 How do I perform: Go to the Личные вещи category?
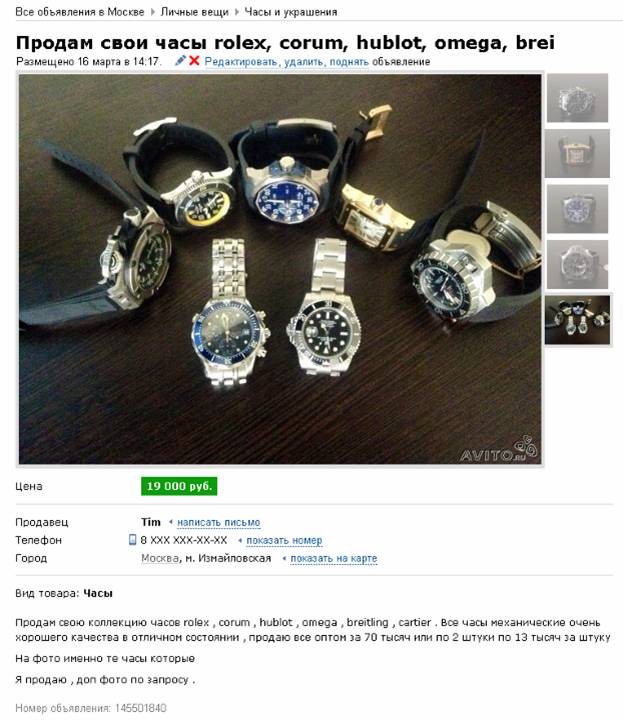[x=190, y=12]
